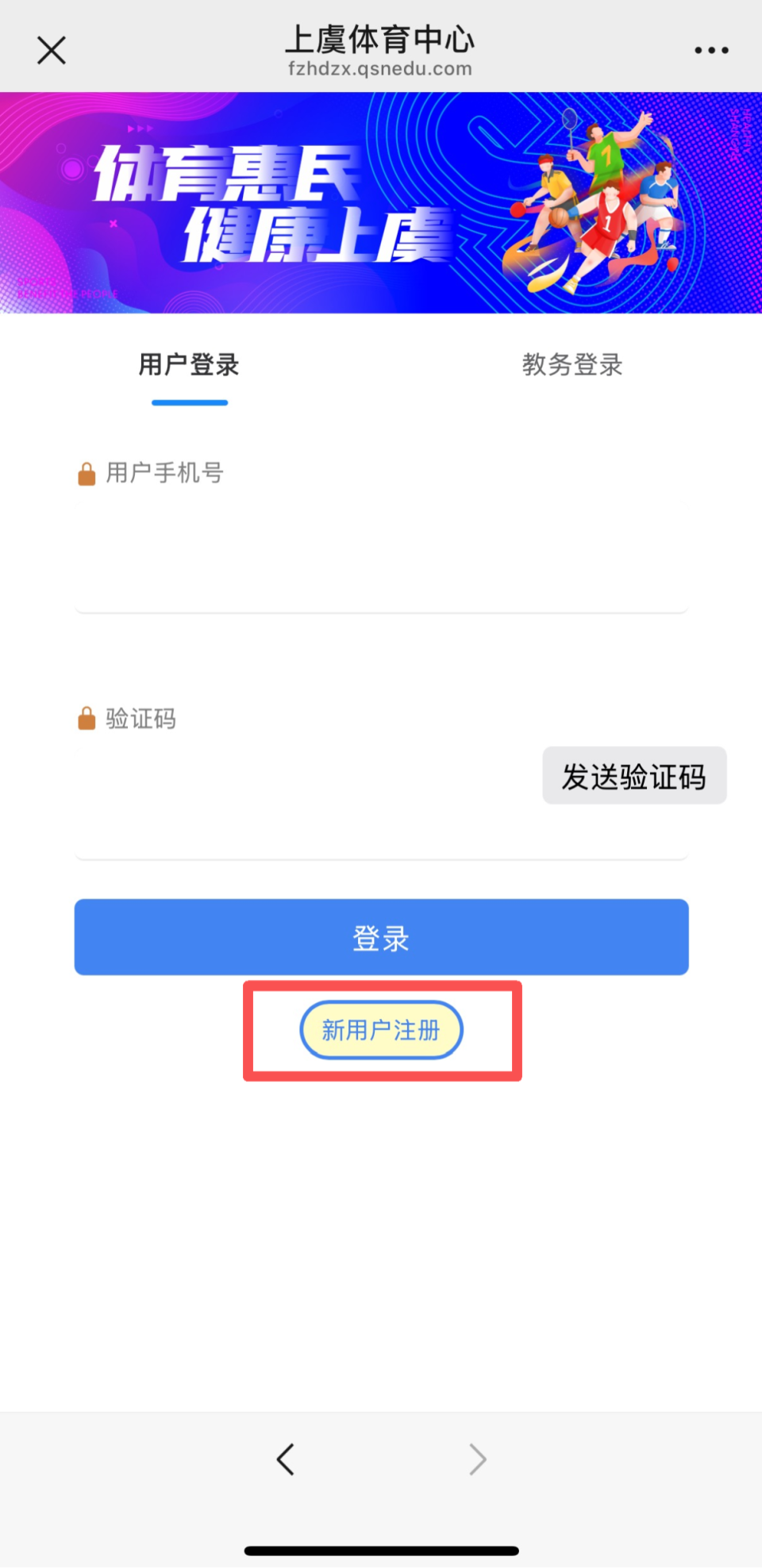Tap the back navigation arrow at bottom

286,1459
